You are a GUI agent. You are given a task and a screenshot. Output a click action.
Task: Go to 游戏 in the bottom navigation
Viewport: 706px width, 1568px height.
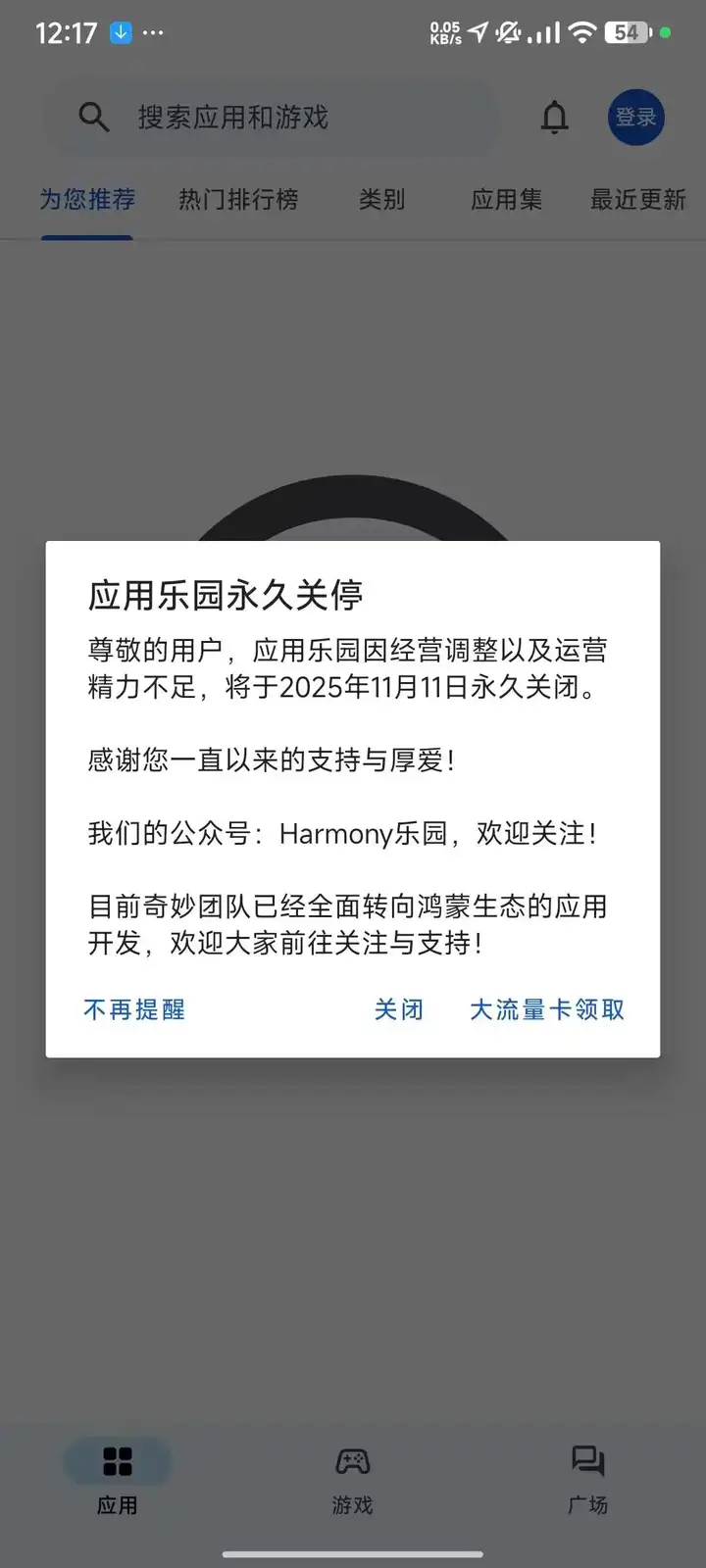pos(352,1480)
